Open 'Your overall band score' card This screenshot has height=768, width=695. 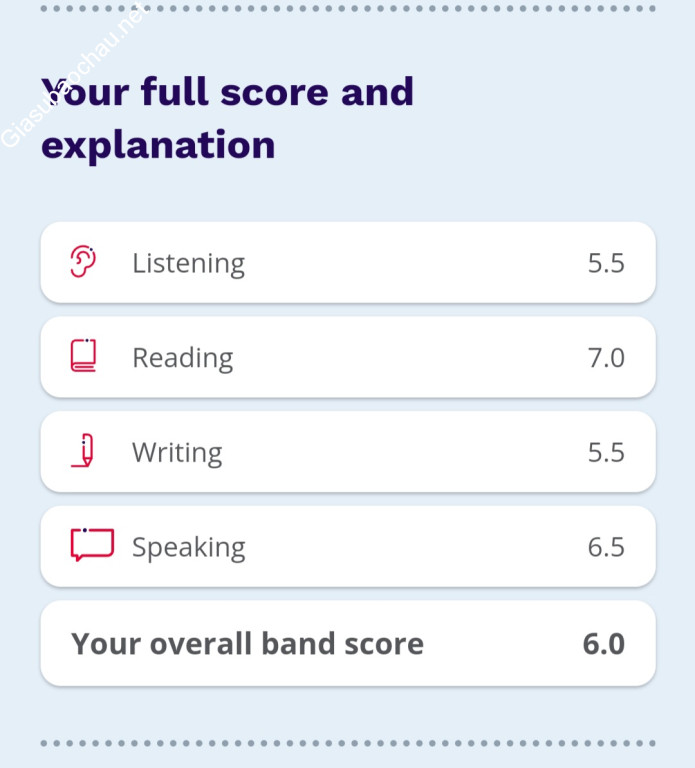347,643
